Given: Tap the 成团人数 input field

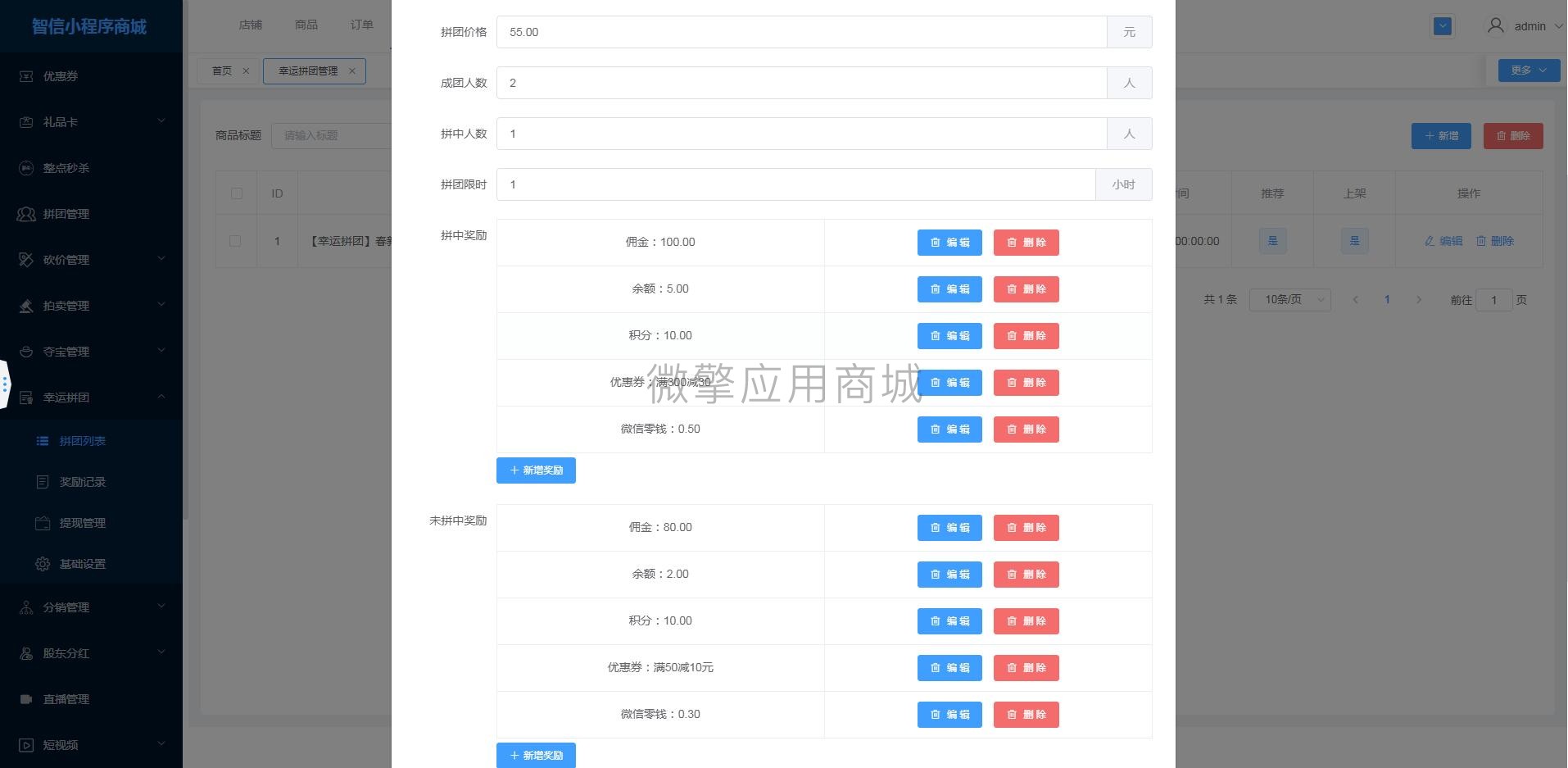Looking at the screenshot, I should point(801,83).
